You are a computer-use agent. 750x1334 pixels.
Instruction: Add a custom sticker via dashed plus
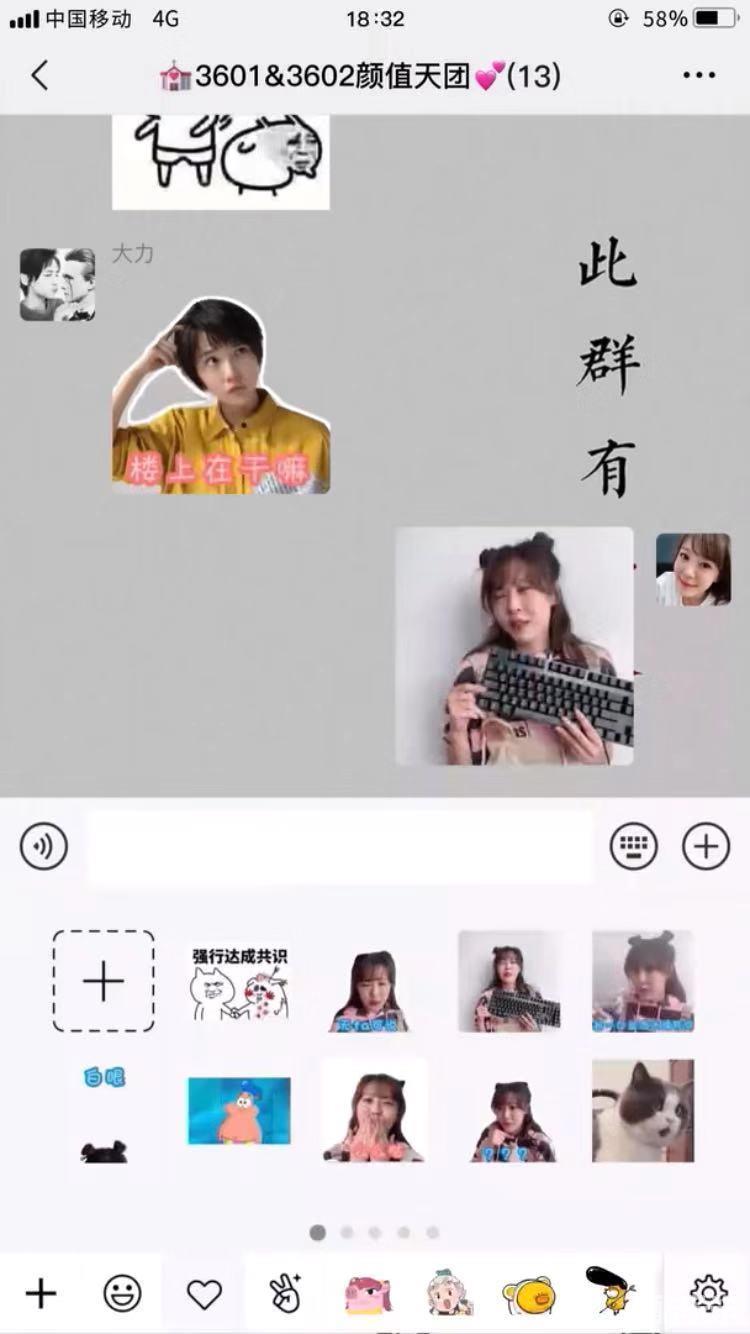(103, 981)
